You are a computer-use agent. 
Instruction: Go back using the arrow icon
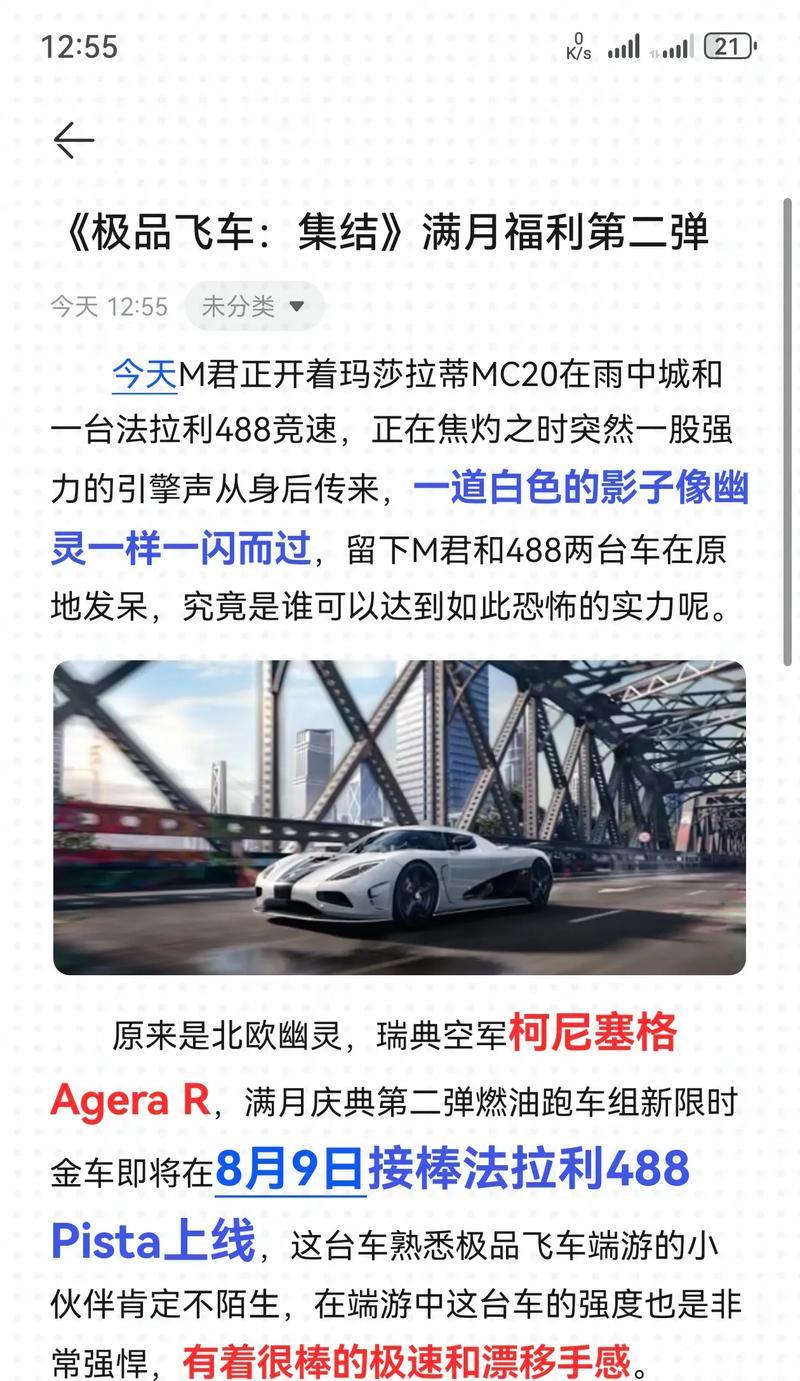(x=74, y=141)
